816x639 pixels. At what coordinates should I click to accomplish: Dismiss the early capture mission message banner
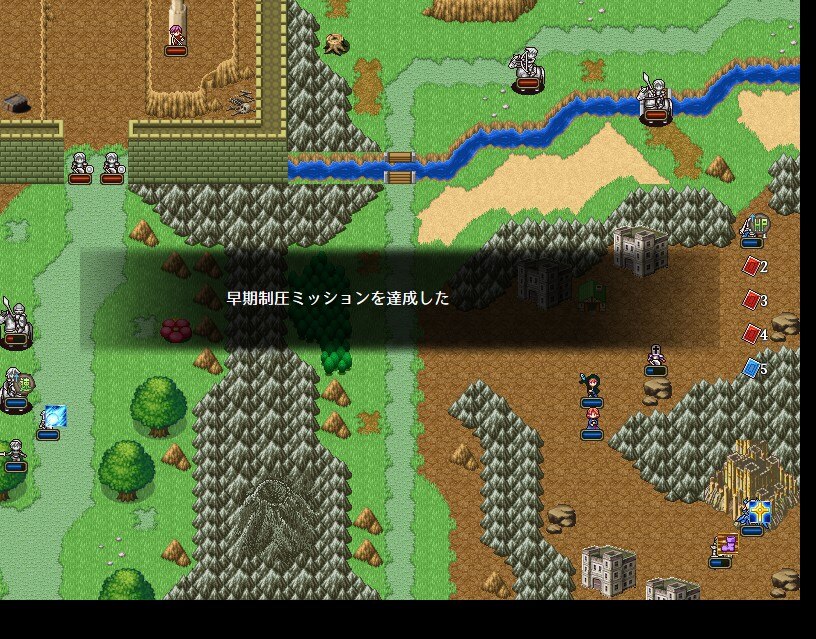point(400,299)
